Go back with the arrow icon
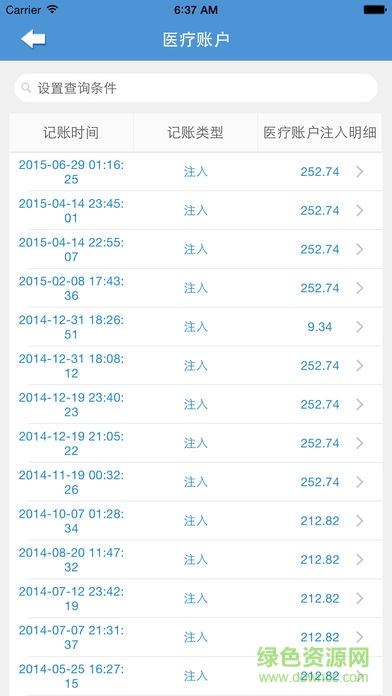Screen dimensions: 392x696 click(33, 39)
